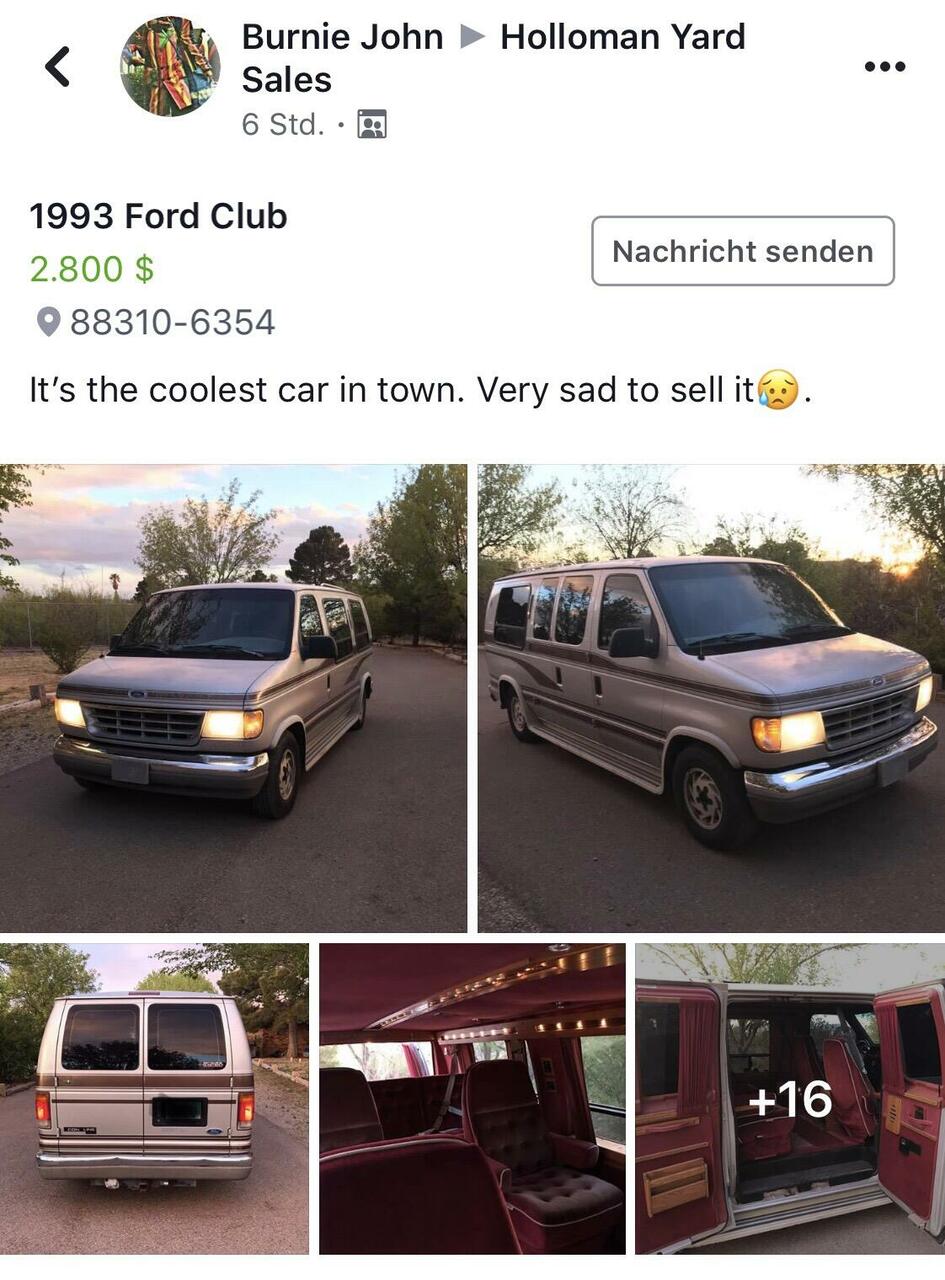The width and height of the screenshot is (945, 1280).
Task: Open the three-dot overflow menu
Action: coord(884,67)
